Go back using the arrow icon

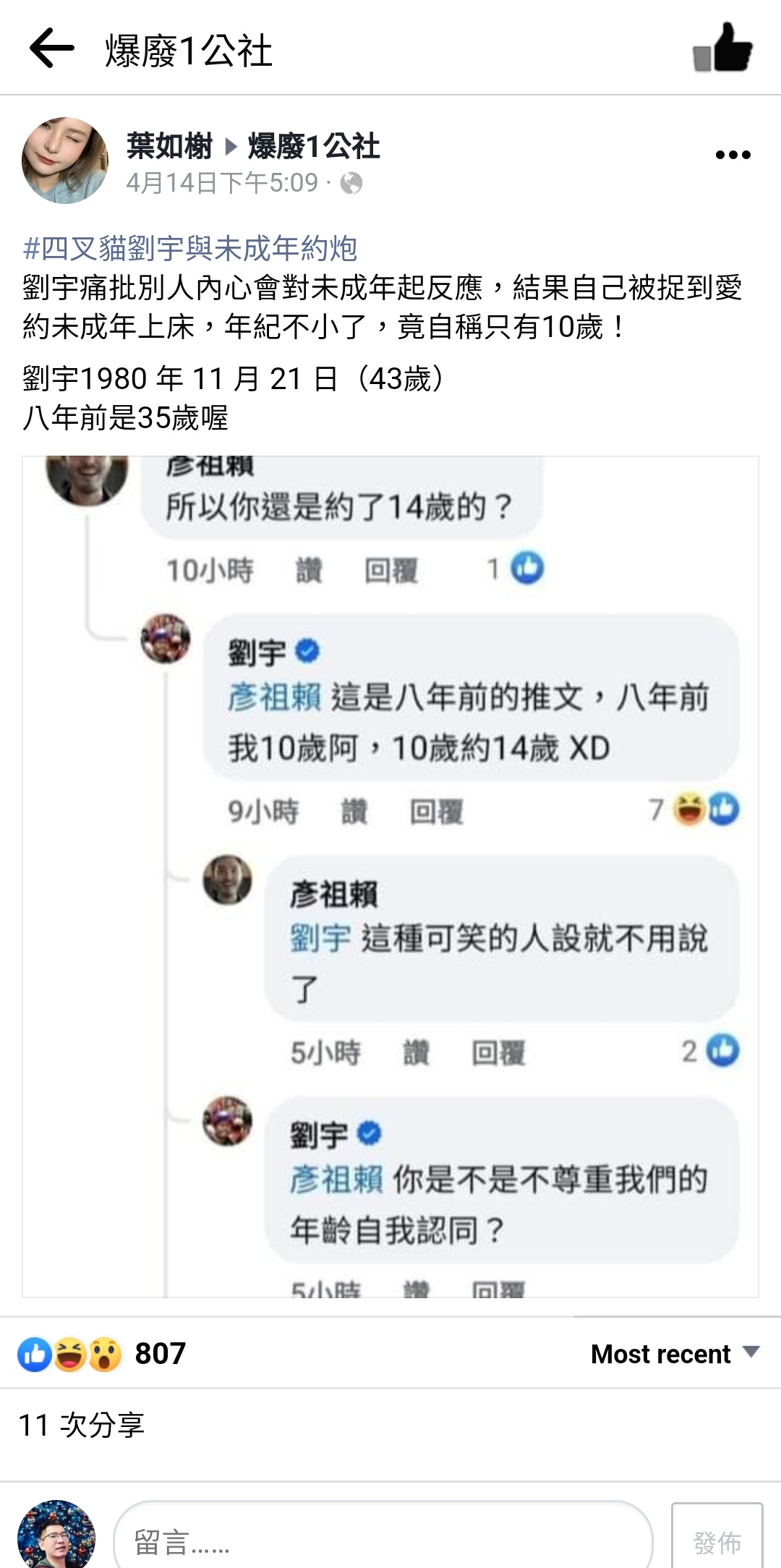(52, 48)
